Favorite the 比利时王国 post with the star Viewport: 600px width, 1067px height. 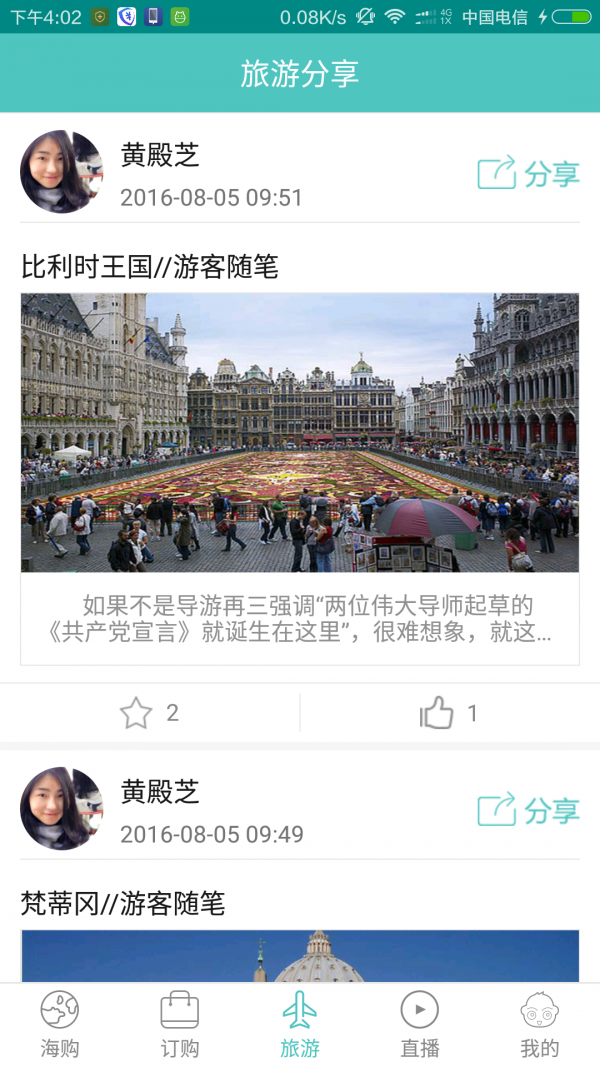pos(137,713)
